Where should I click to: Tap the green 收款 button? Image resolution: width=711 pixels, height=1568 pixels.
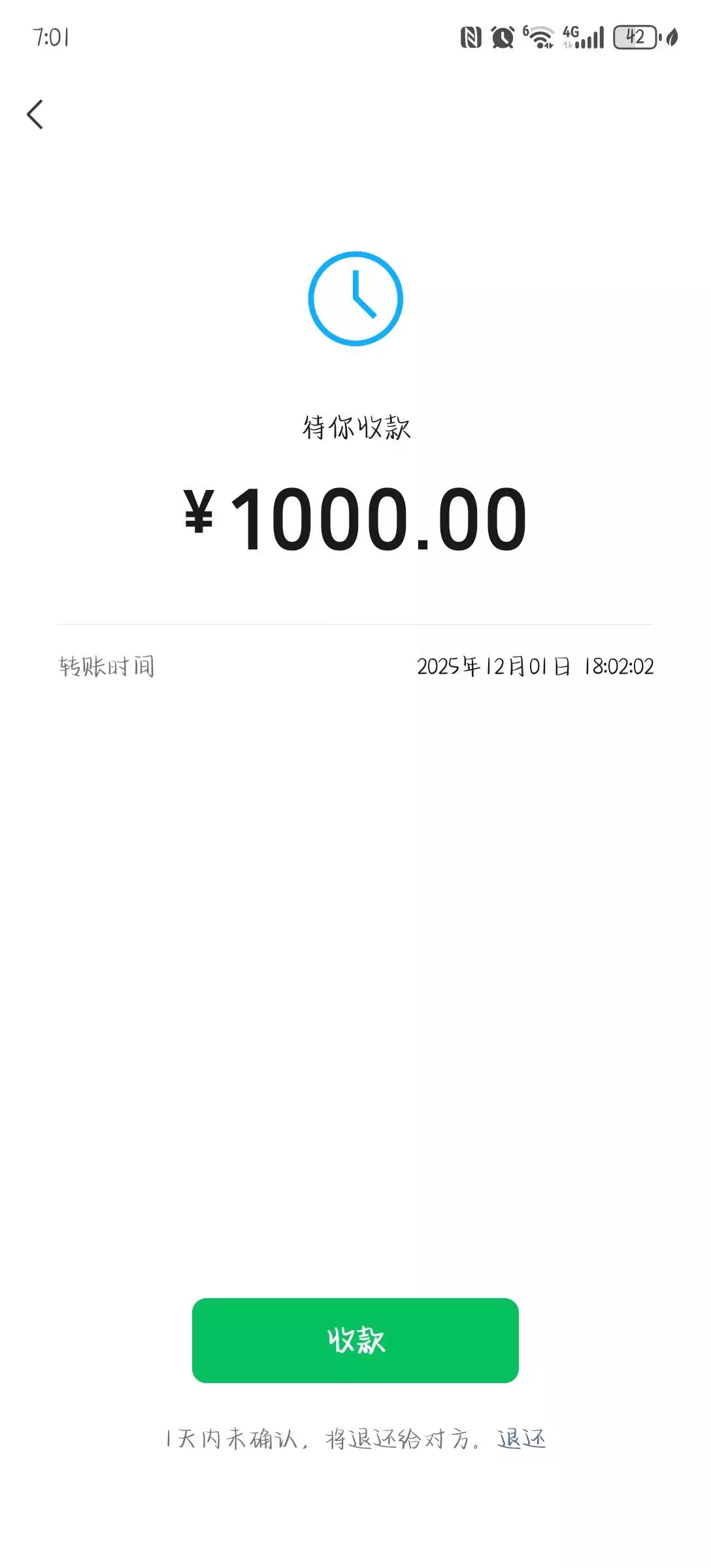pyautogui.click(x=355, y=1340)
